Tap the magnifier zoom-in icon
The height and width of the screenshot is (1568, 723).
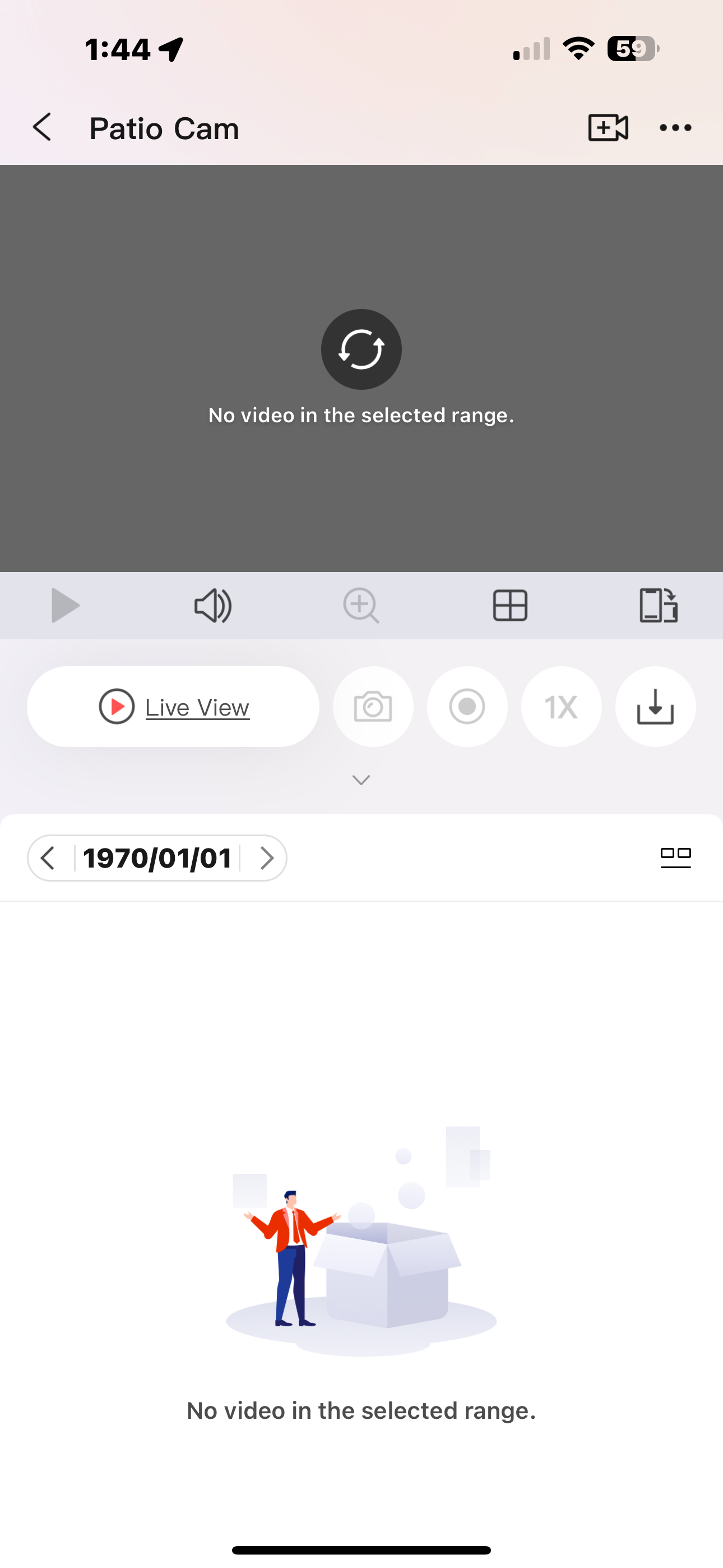[x=361, y=606]
